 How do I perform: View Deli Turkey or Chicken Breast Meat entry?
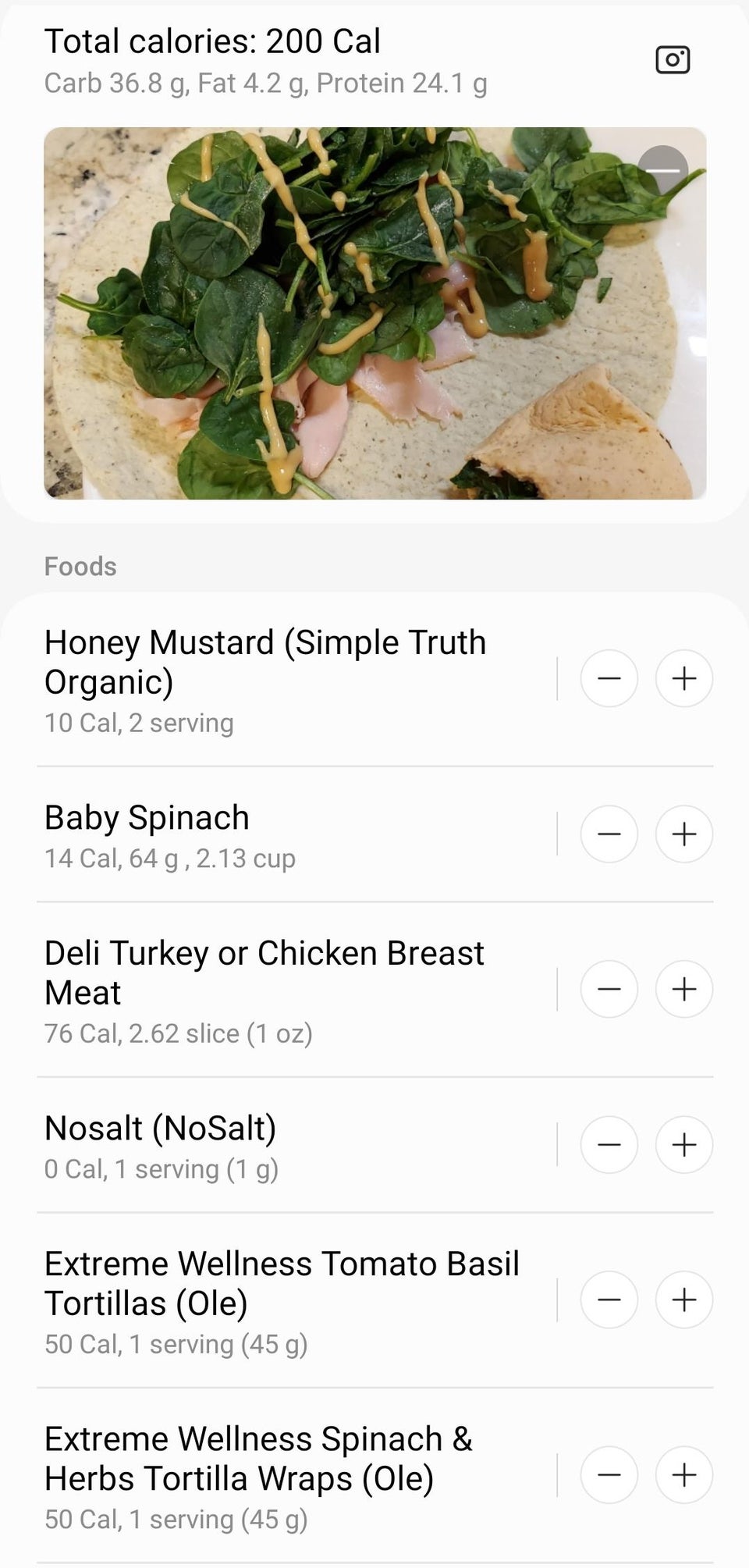[x=296, y=990]
